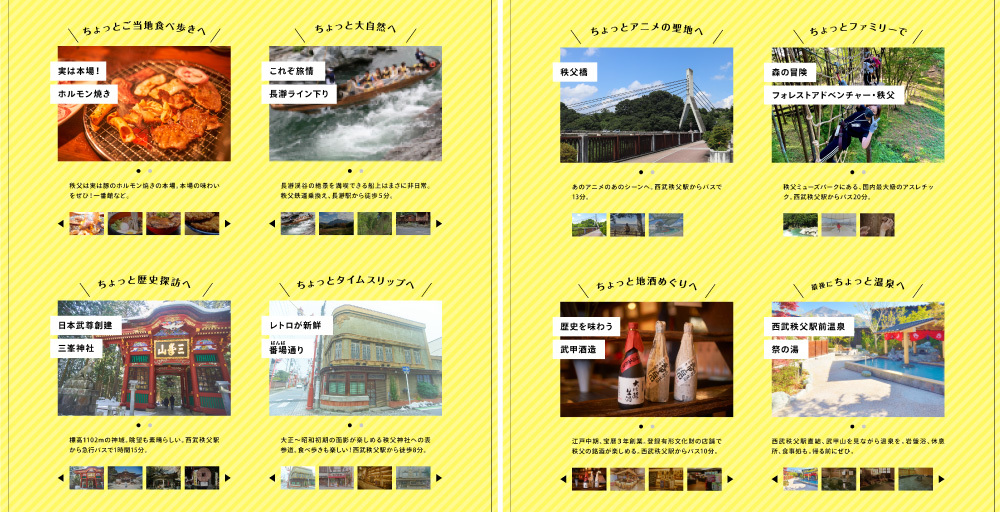This screenshot has height=512, width=1000.
Task: Choose the last thumbnail under 祭の湯
Action: (915, 479)
